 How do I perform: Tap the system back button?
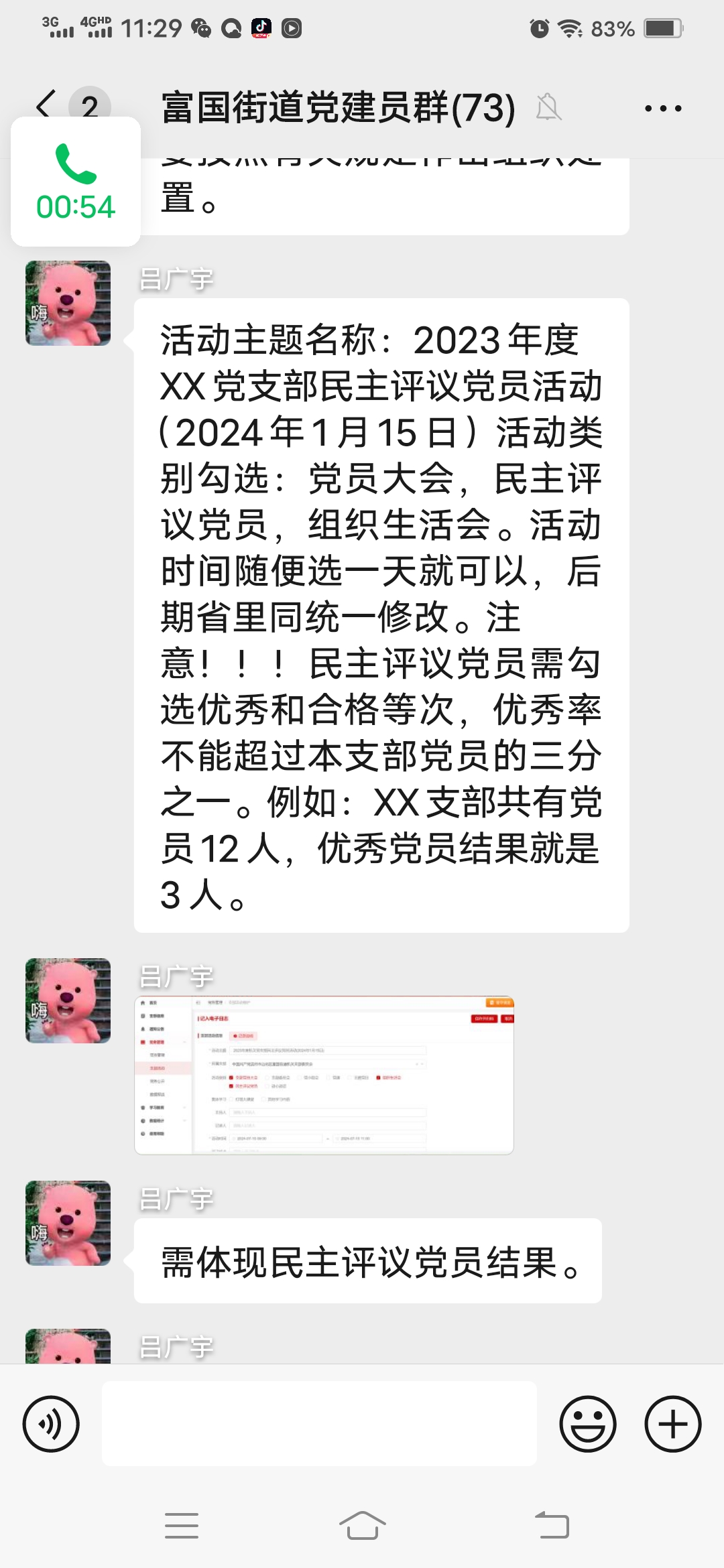coord(552,1526)
